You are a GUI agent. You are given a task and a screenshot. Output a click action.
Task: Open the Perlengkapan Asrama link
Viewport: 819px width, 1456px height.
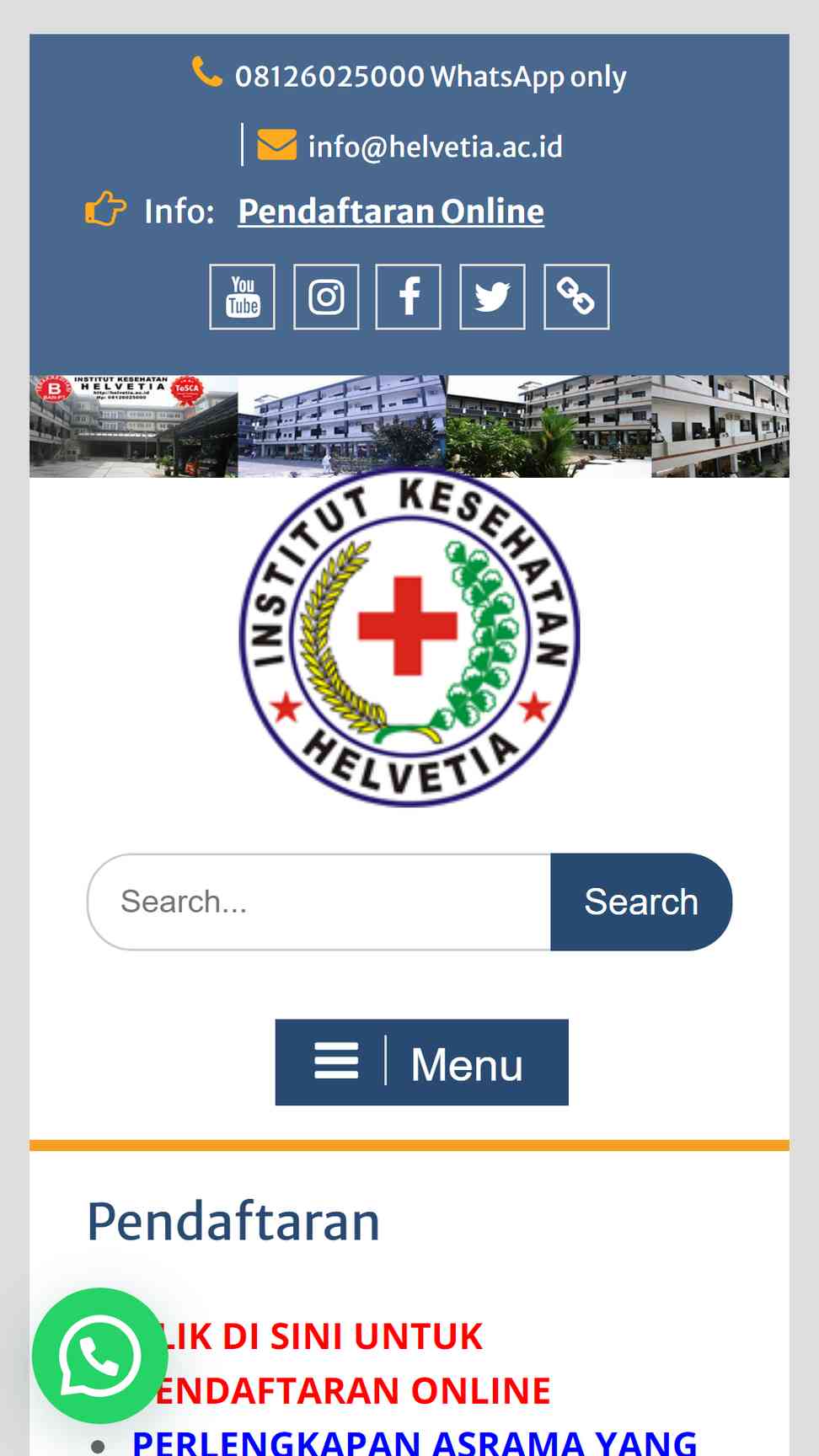[x=415, y=1443]
